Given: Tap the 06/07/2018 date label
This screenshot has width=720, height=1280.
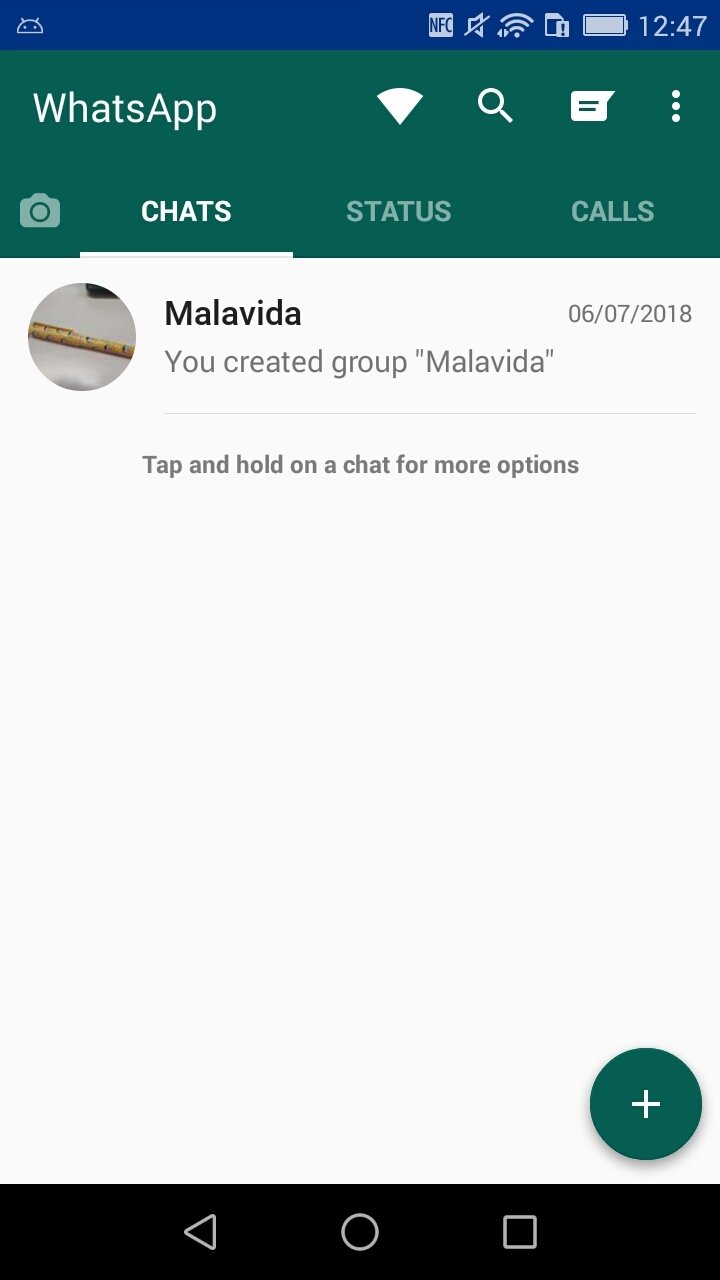Looking at the screenshot, I should coord(628,313).
